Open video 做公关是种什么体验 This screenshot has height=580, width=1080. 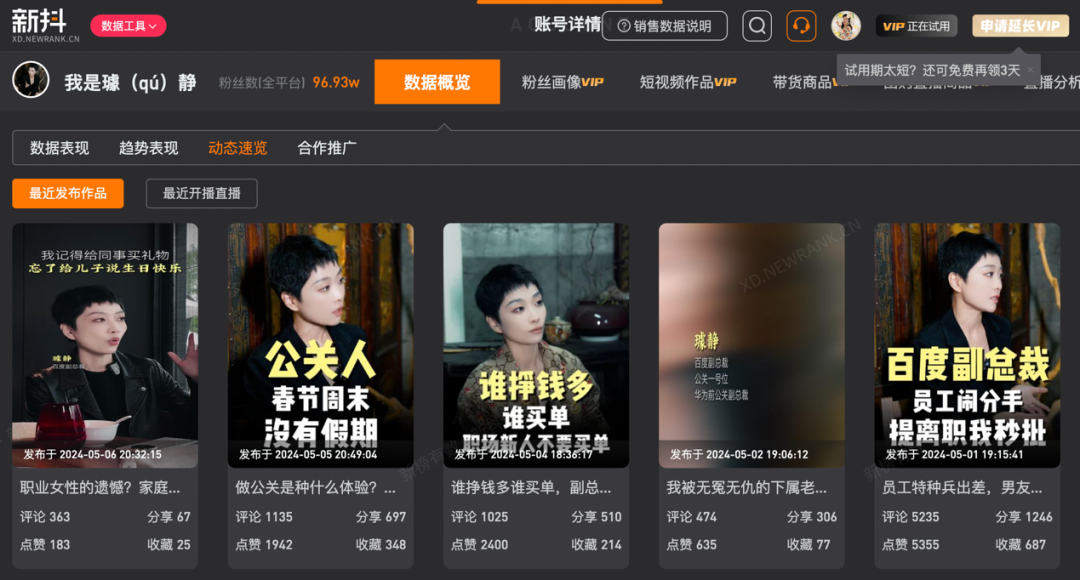coord(320,345)
